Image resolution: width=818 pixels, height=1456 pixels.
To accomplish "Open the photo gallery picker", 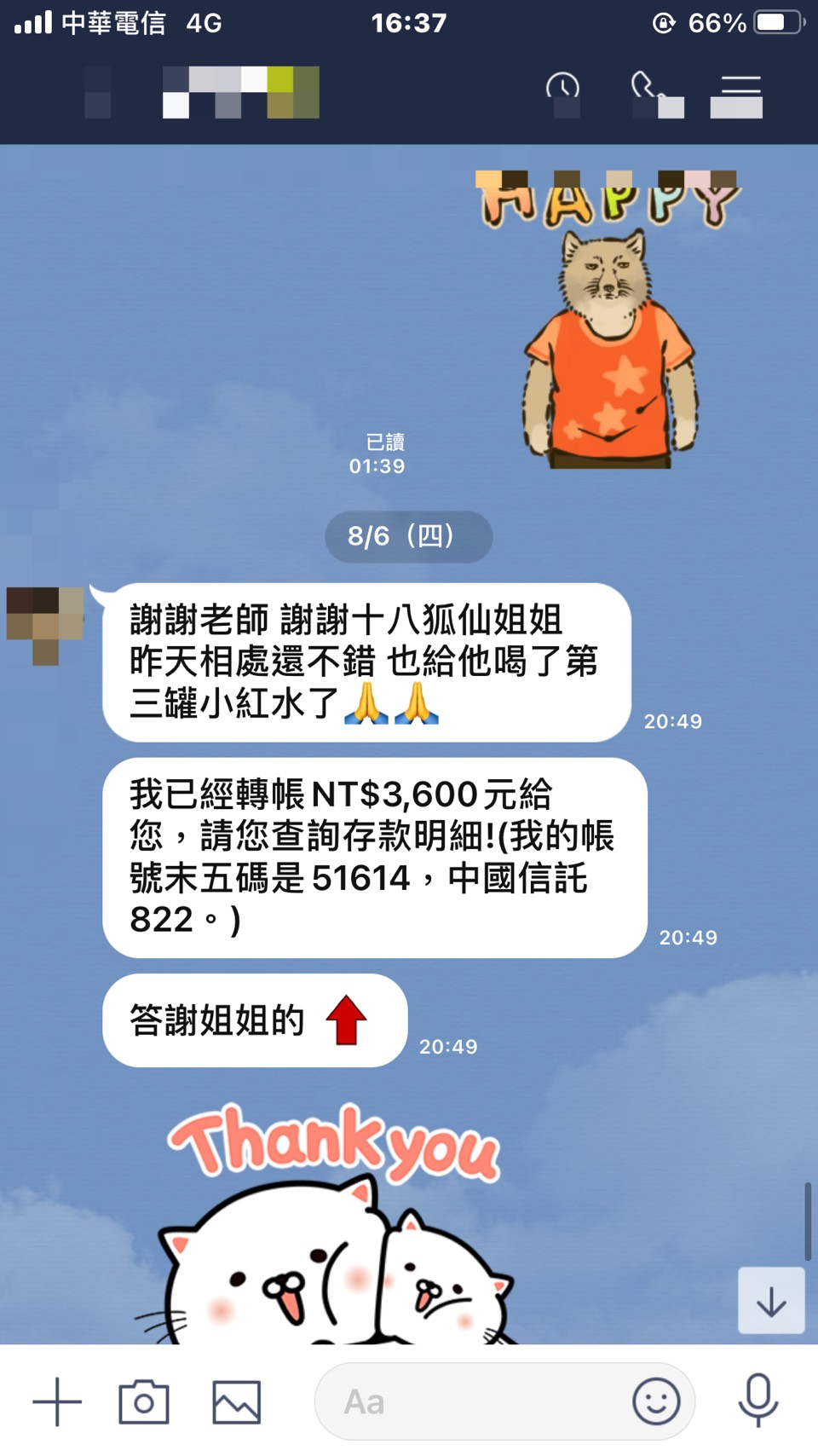I will coord(236,1401).
